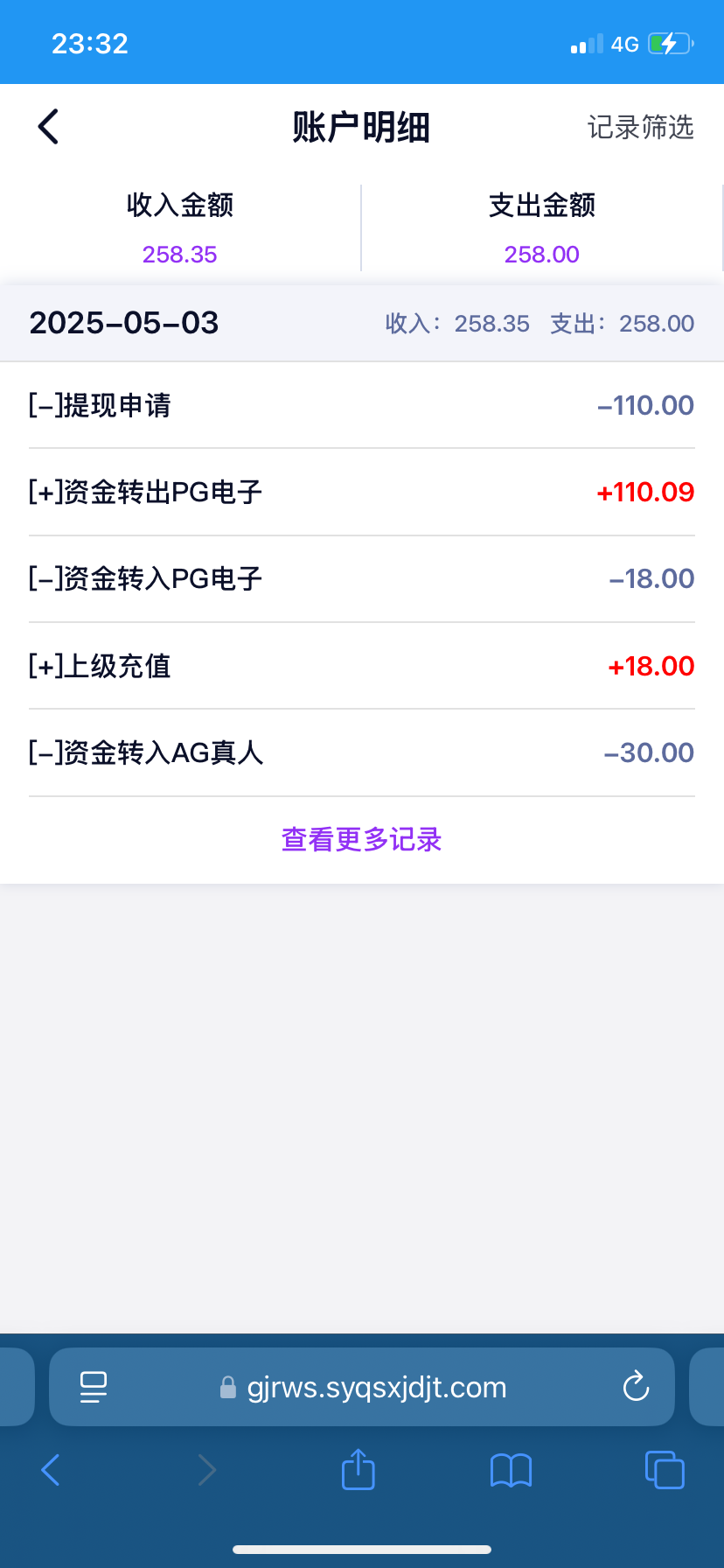Open Safari bookmarks
Viewport: 724px width, 1568px height.
pos(512,1470)
